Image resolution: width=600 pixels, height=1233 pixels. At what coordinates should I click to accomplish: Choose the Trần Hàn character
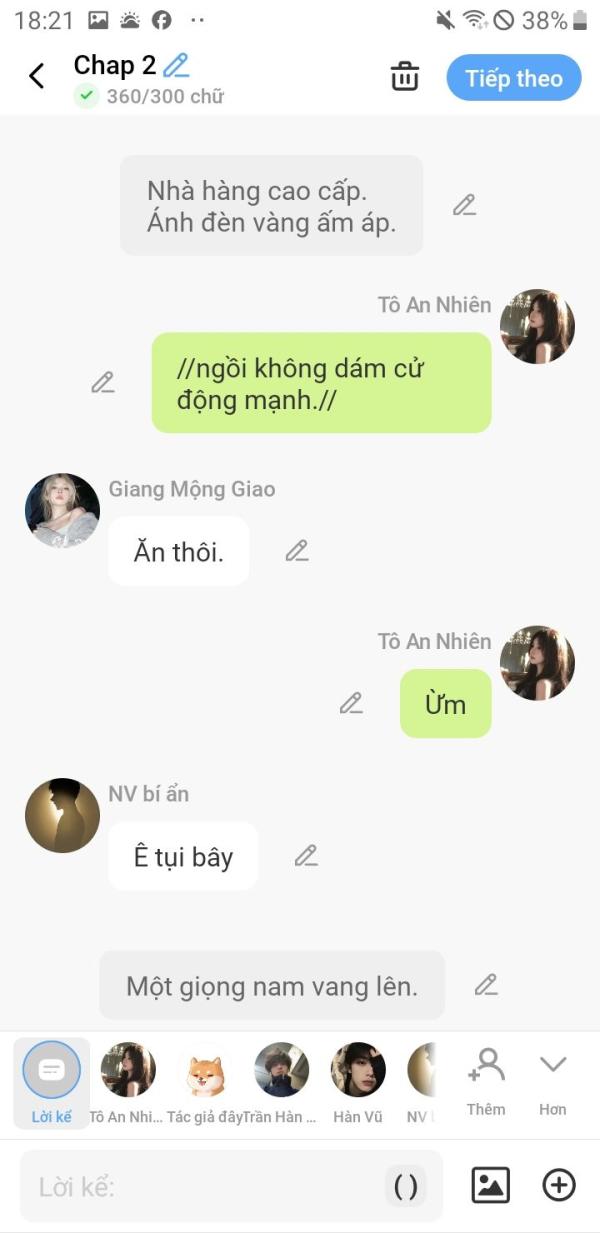click(x=281, y=1083)
